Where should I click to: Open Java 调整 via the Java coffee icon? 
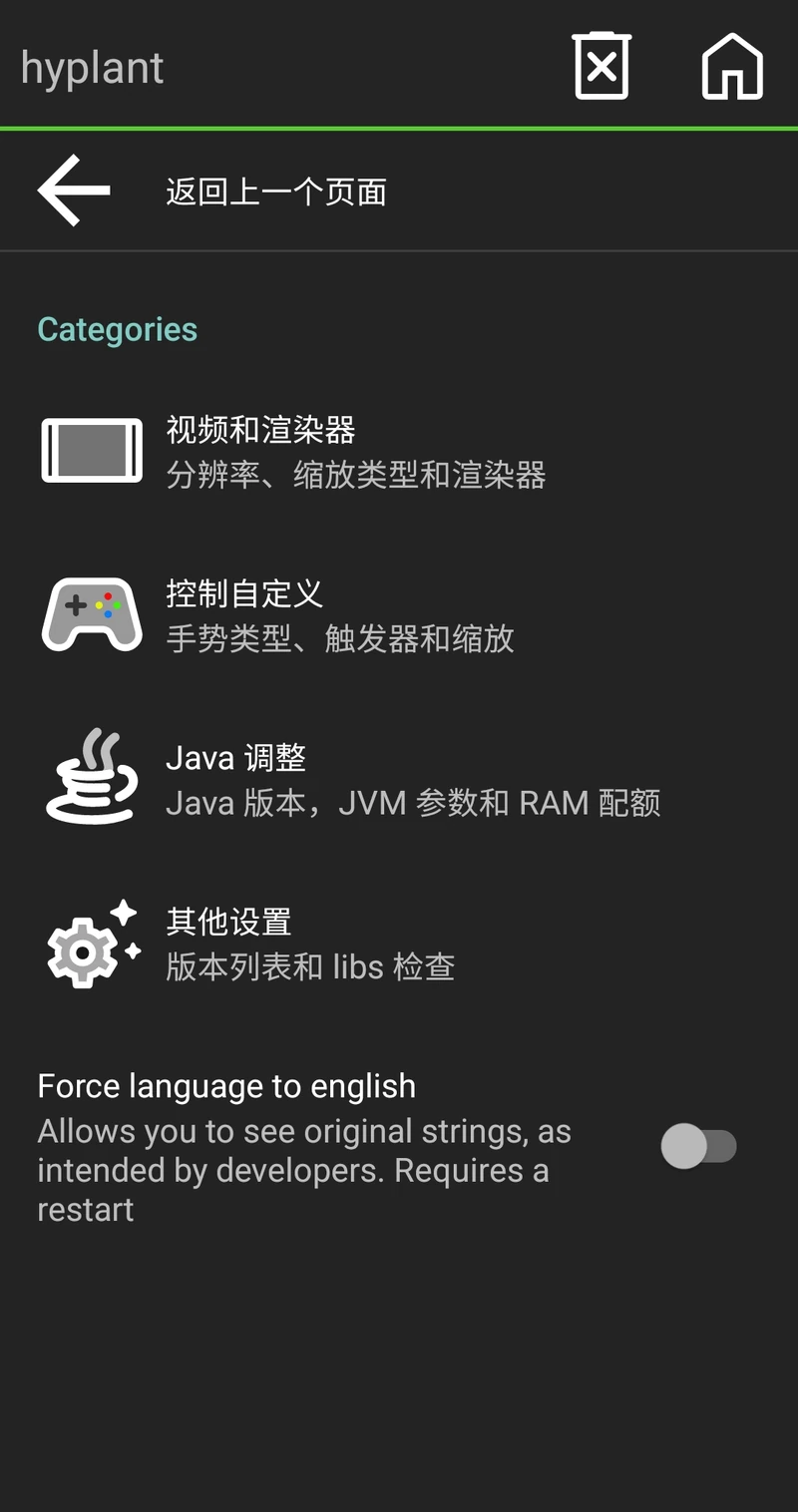click(91, 778)
